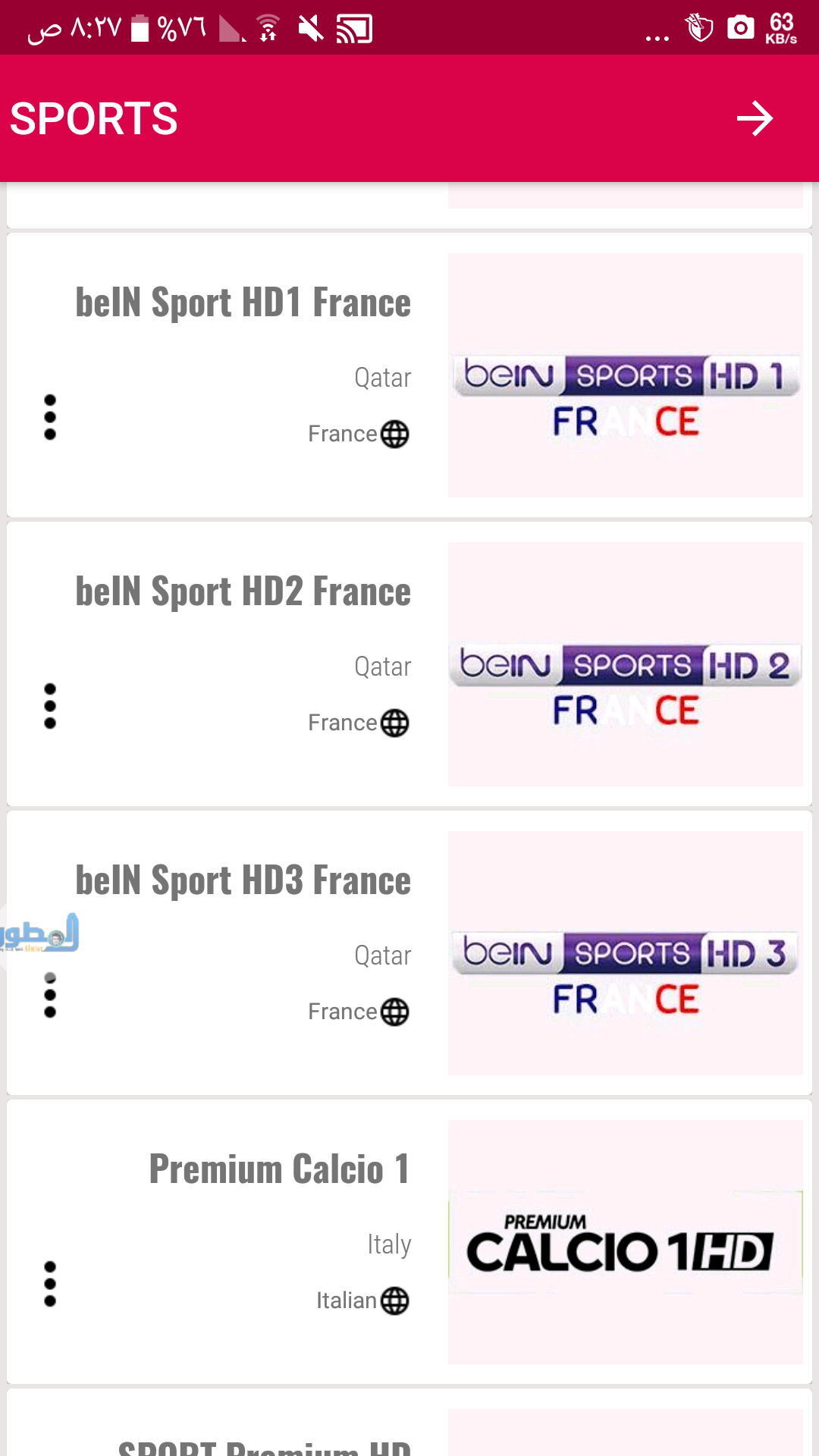Screen dimensions: 819x1456
Task: Open options menu for beIN Sport HD1 France
Action: 50,417
